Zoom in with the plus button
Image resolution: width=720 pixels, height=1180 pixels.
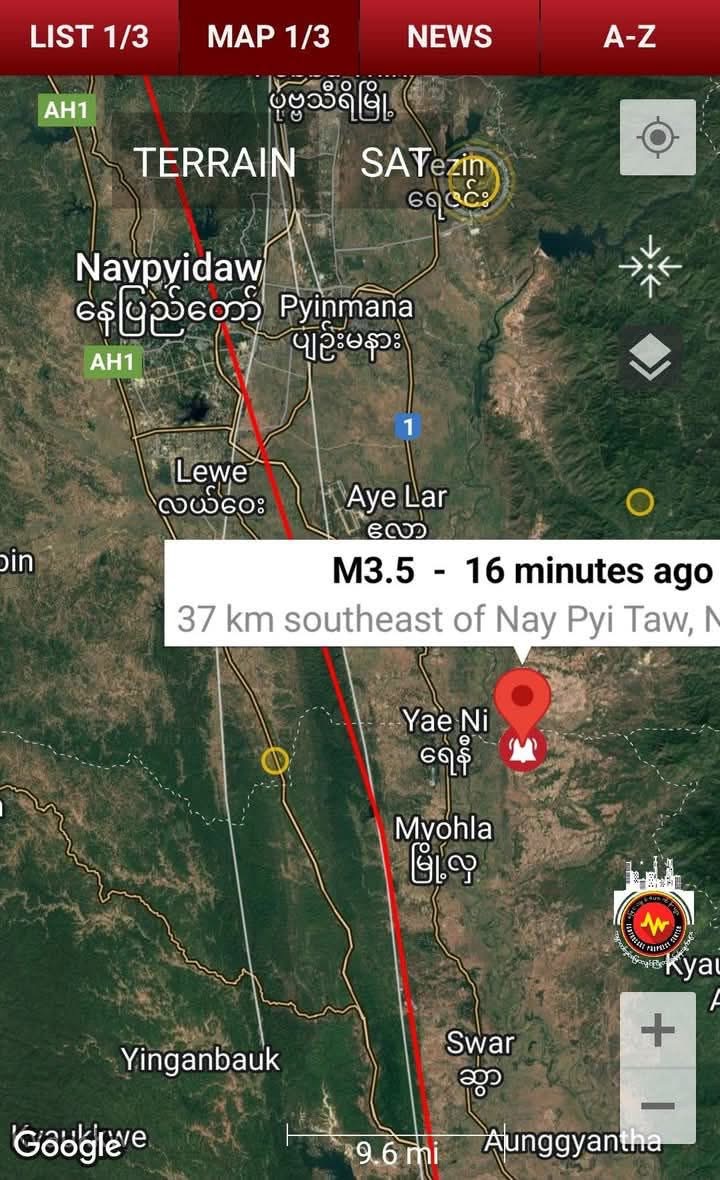click(x=657, y=1030)
